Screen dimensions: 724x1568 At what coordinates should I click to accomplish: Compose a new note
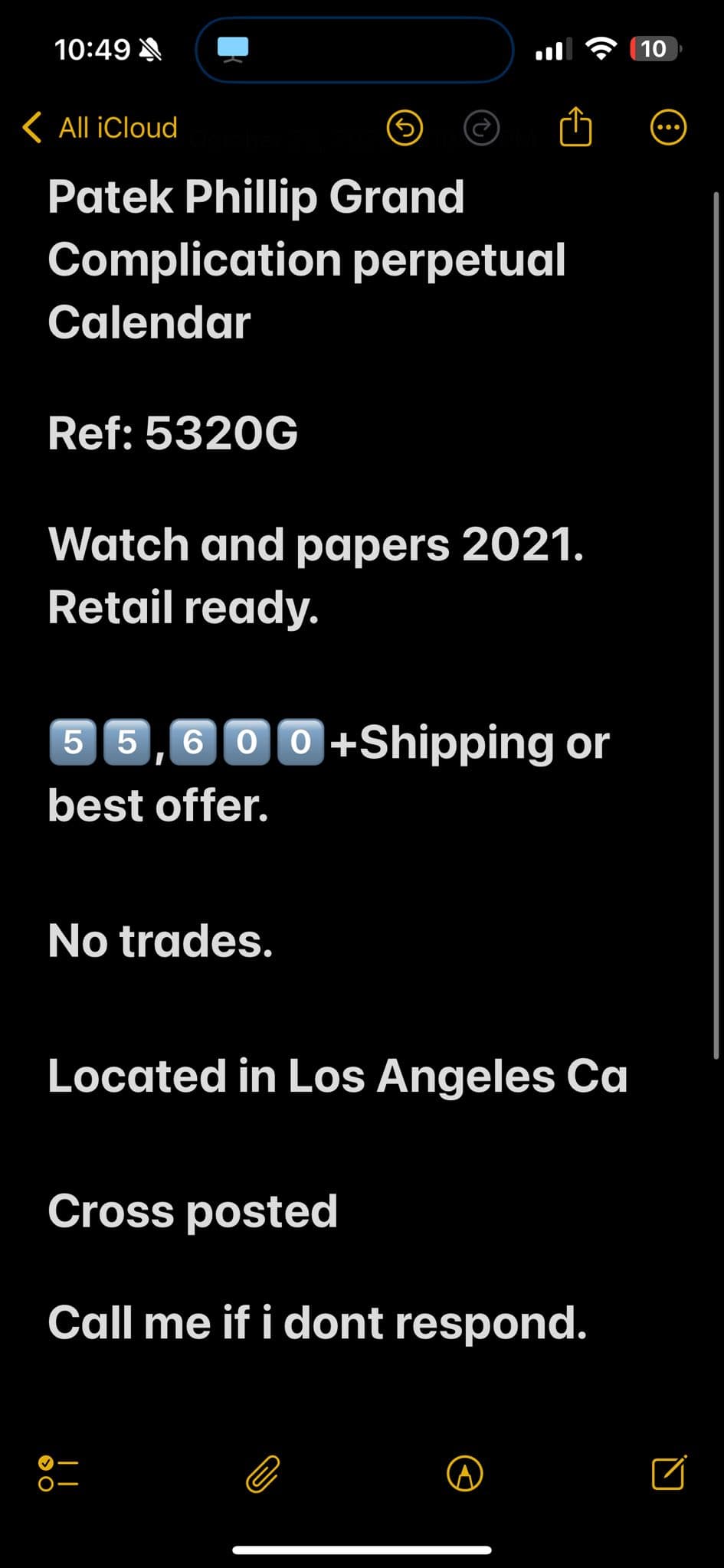point(669,1472)
